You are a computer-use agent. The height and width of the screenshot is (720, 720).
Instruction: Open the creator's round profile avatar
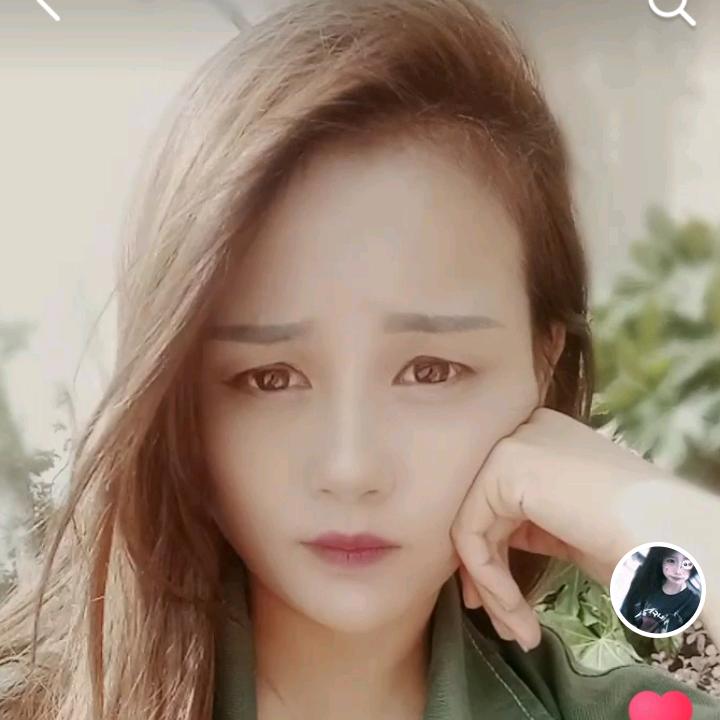point(657,590)
